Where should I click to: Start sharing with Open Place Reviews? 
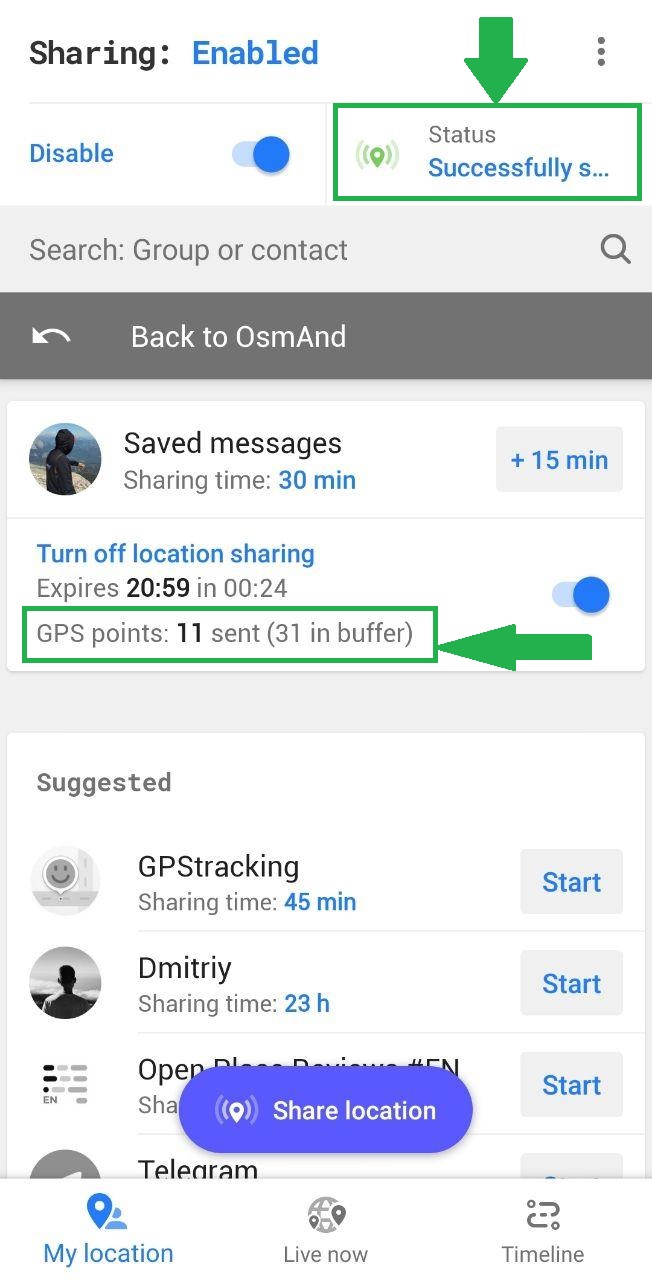(571, 1085)
